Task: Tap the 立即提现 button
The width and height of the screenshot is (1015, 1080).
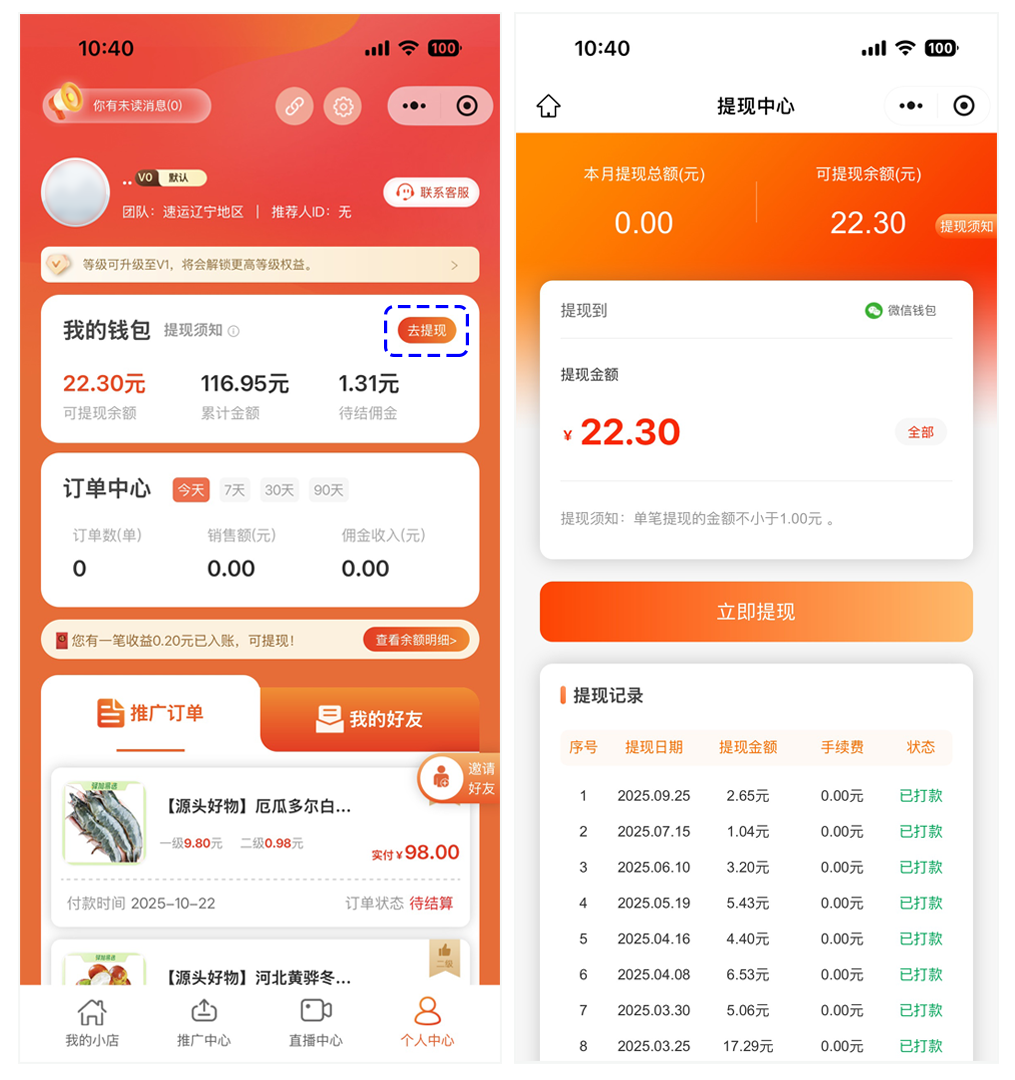Action: [756, 612]
